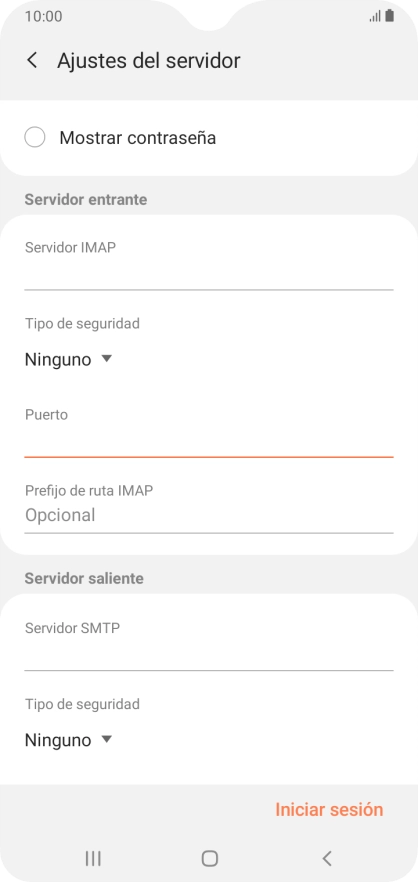418x882 pixels.
Task: Open incoming server Tipo de seguridad dropdown
Action: coord(69,359)
